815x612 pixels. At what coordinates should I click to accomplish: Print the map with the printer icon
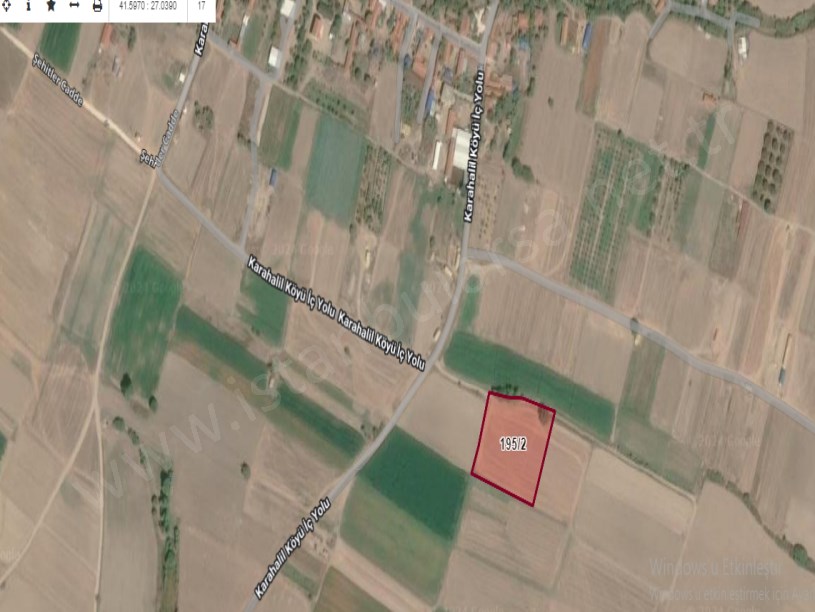pyautogui.click(x=97, y=5)
